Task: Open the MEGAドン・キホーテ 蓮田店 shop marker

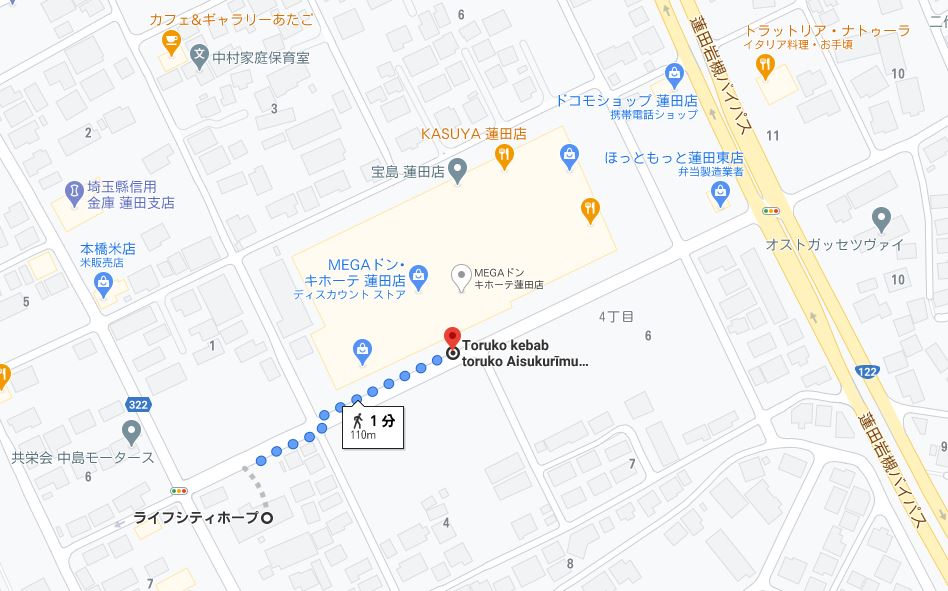Action: [419, 273]
